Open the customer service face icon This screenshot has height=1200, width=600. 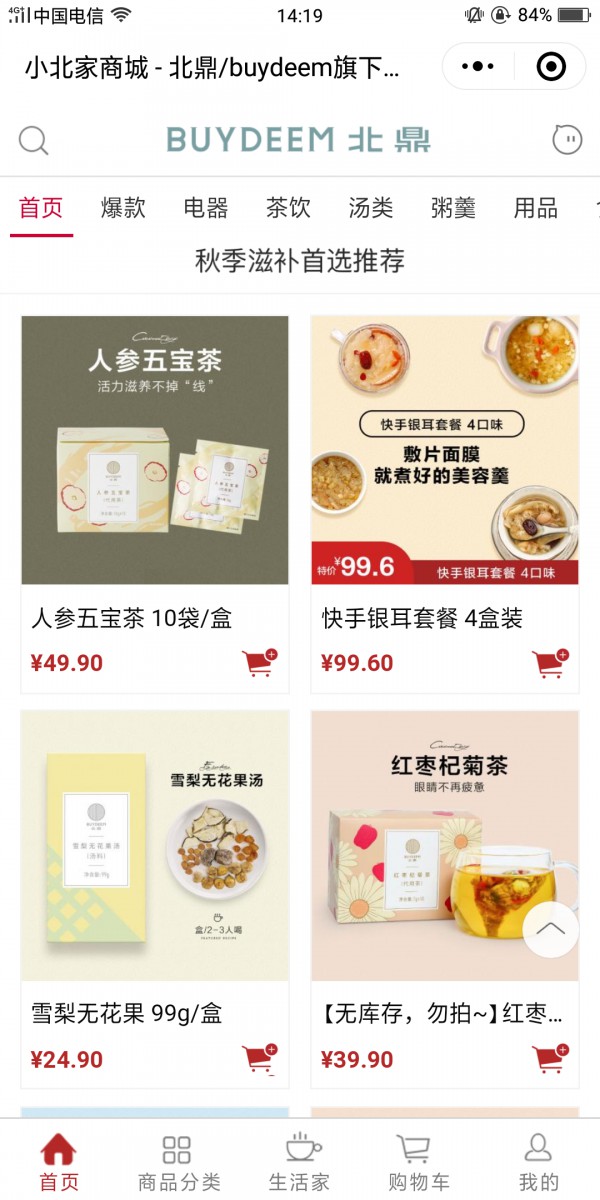click(567, 140)
